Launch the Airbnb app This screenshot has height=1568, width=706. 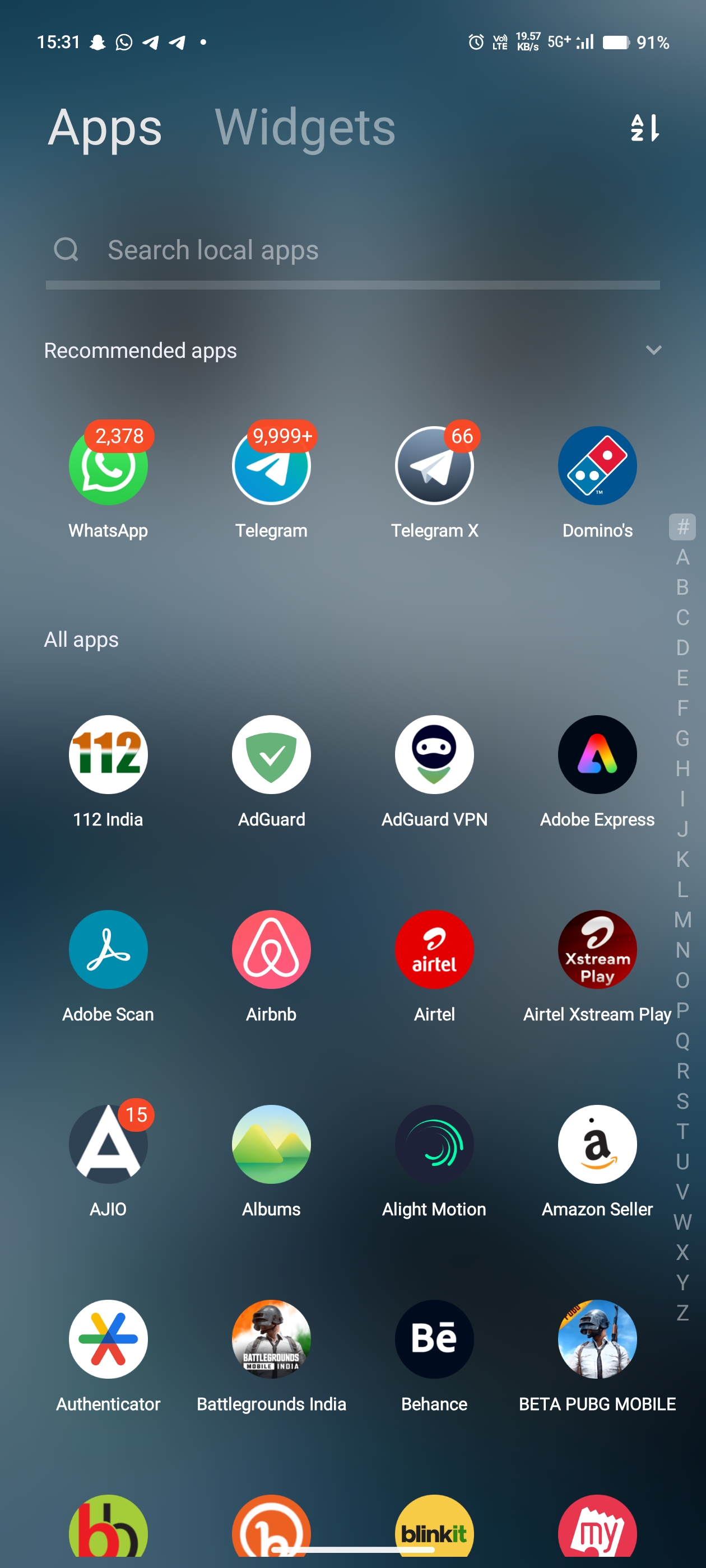coord(271,950)
